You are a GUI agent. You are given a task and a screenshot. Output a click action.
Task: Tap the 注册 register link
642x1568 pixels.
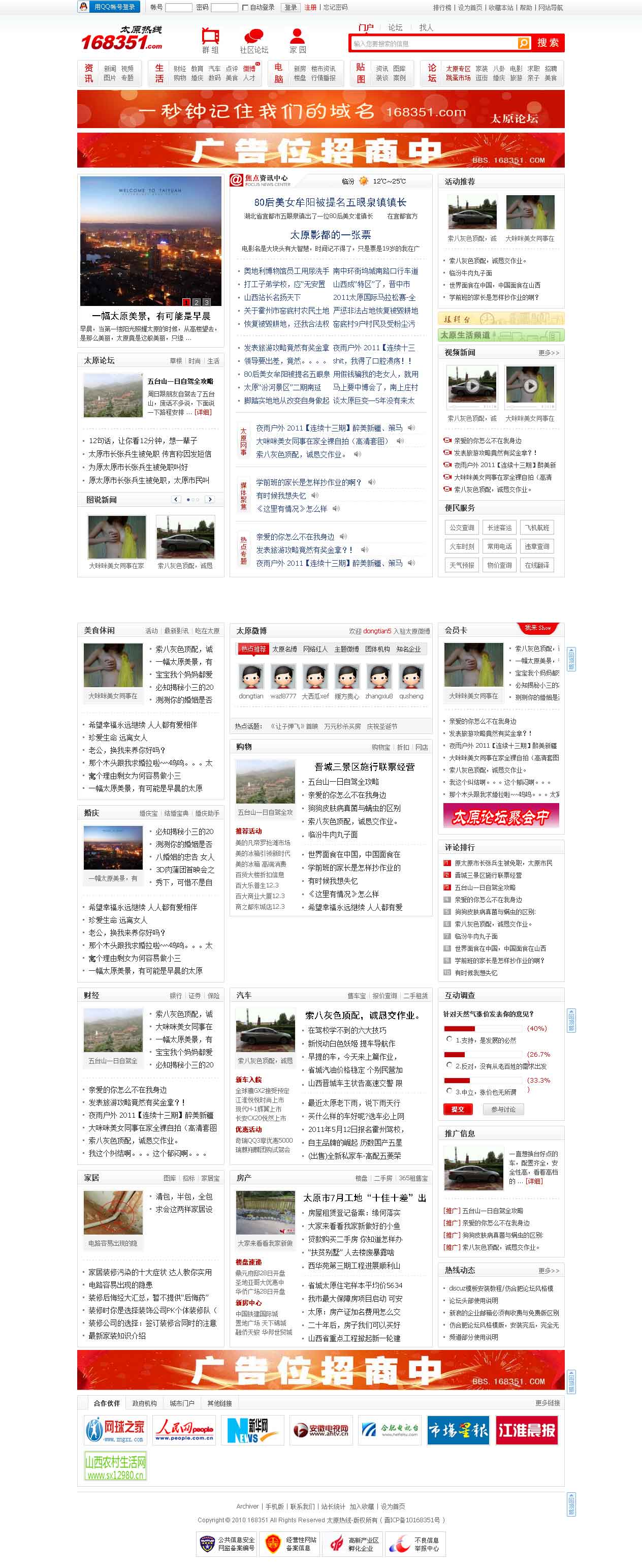310,7
